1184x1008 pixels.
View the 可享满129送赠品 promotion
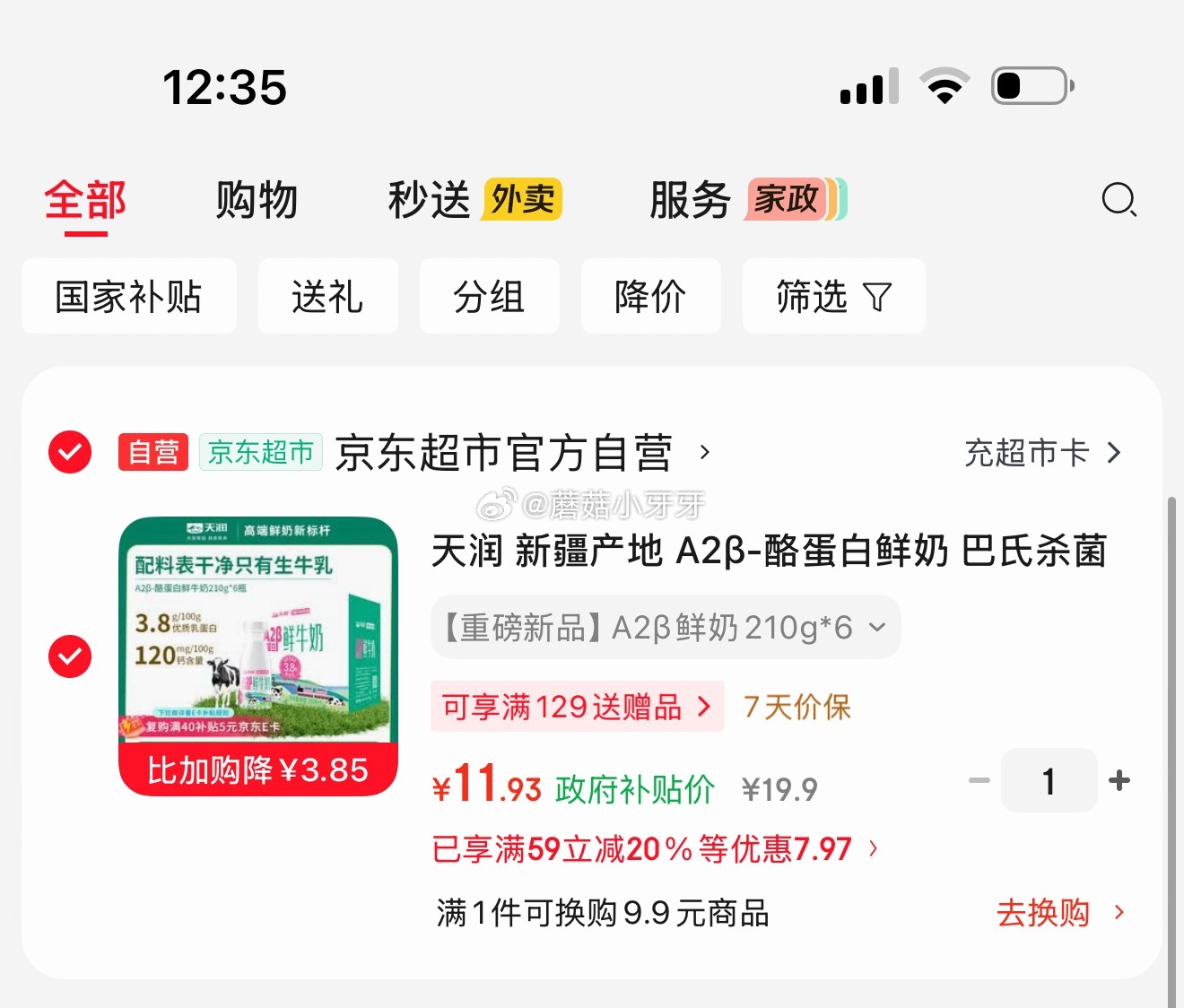click(576, 707)
